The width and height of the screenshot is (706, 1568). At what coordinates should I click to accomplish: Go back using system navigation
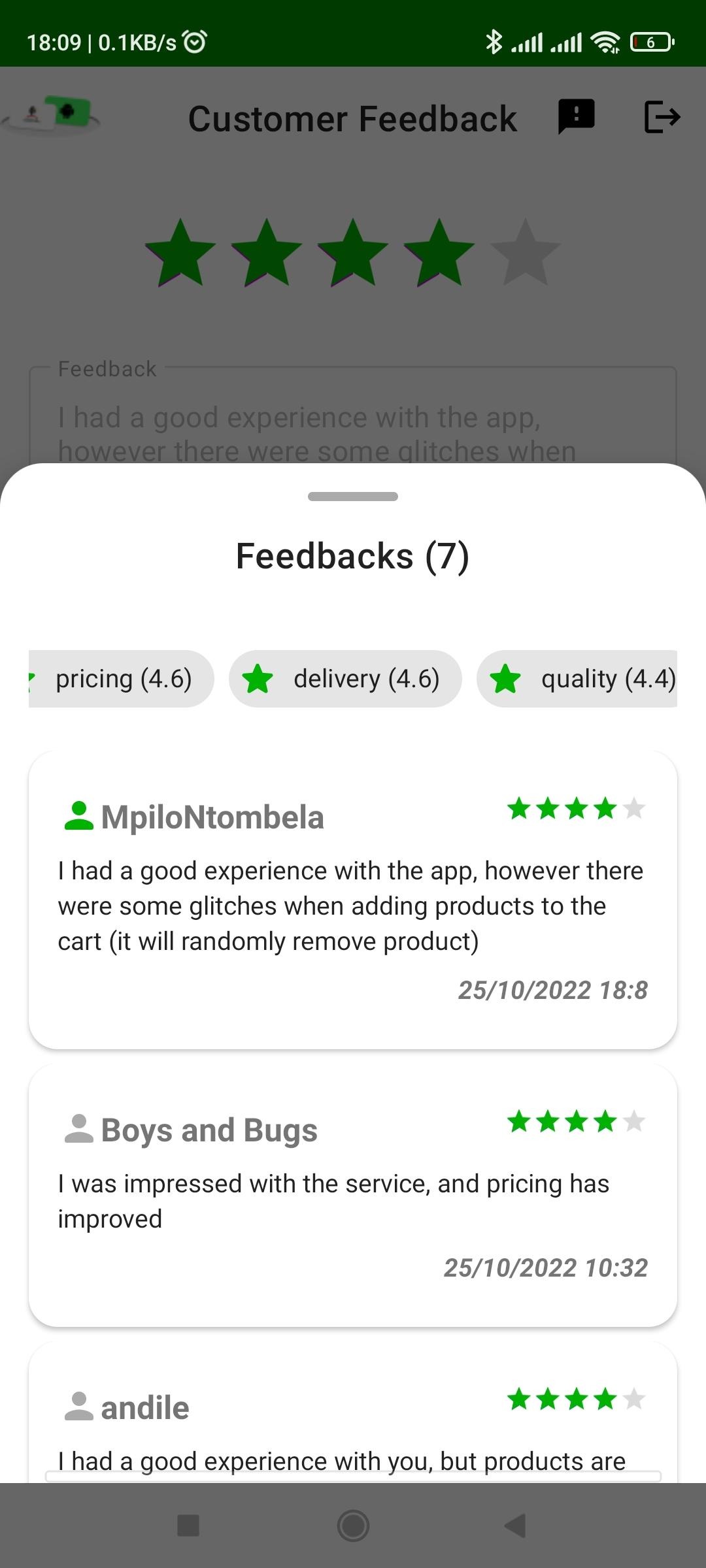point(516,1526)
